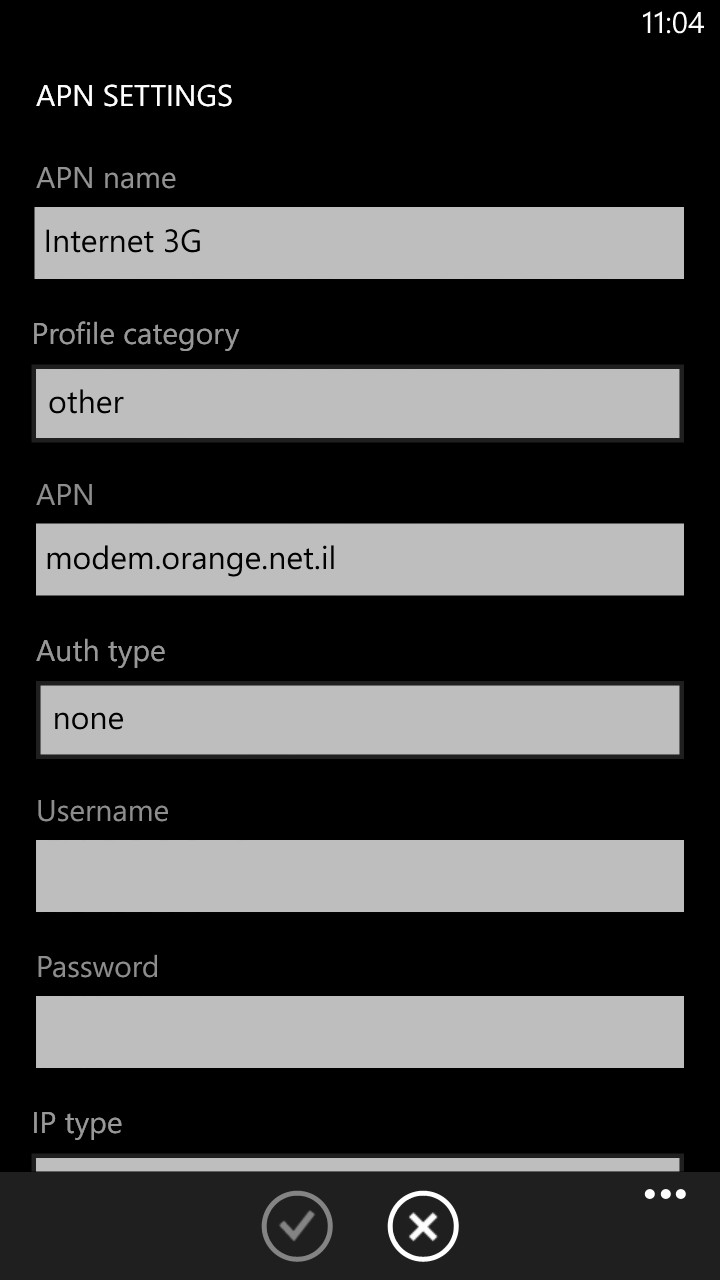The height and width of the screenshot is (1280, 720).
Task: Tap the Username field
Action: coord(359,876)
